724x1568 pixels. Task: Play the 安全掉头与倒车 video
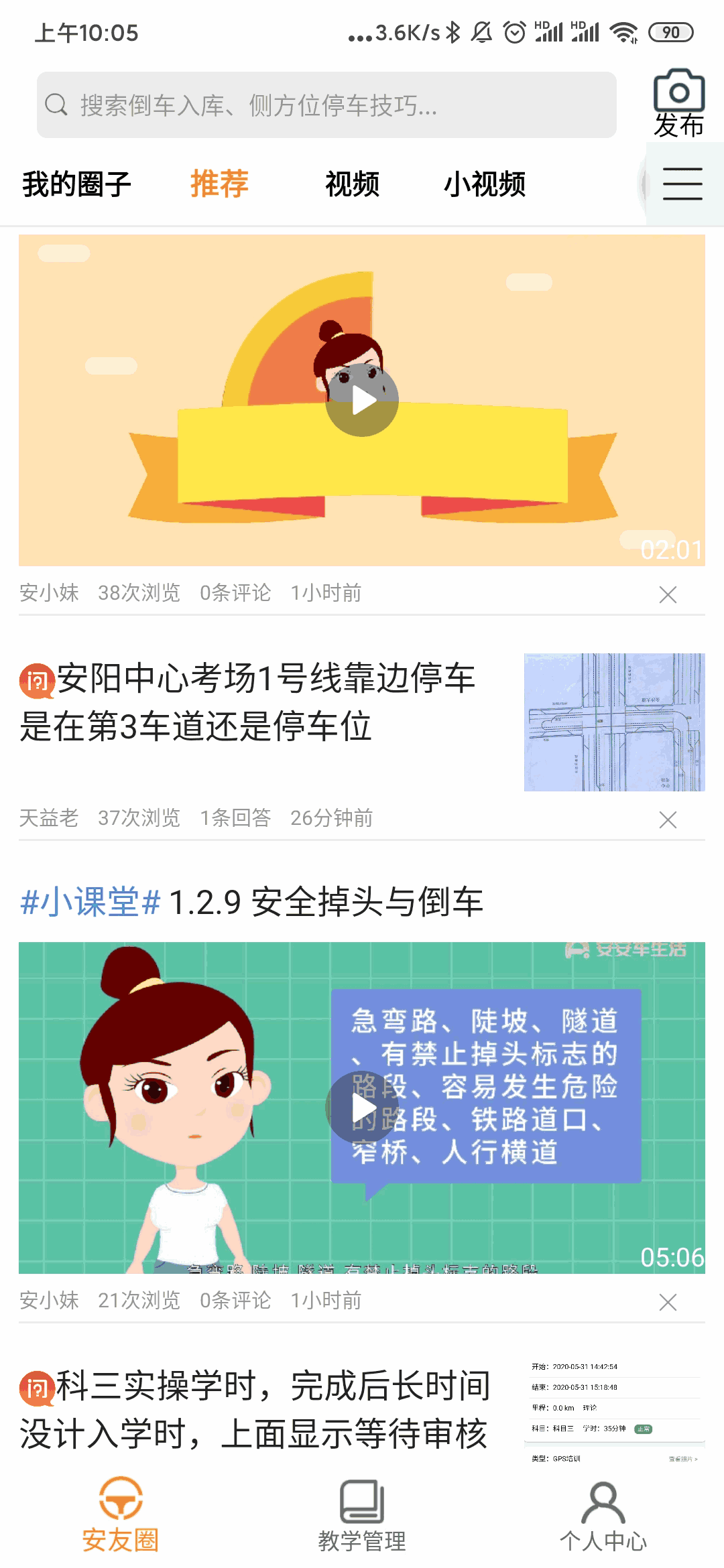362,1108
